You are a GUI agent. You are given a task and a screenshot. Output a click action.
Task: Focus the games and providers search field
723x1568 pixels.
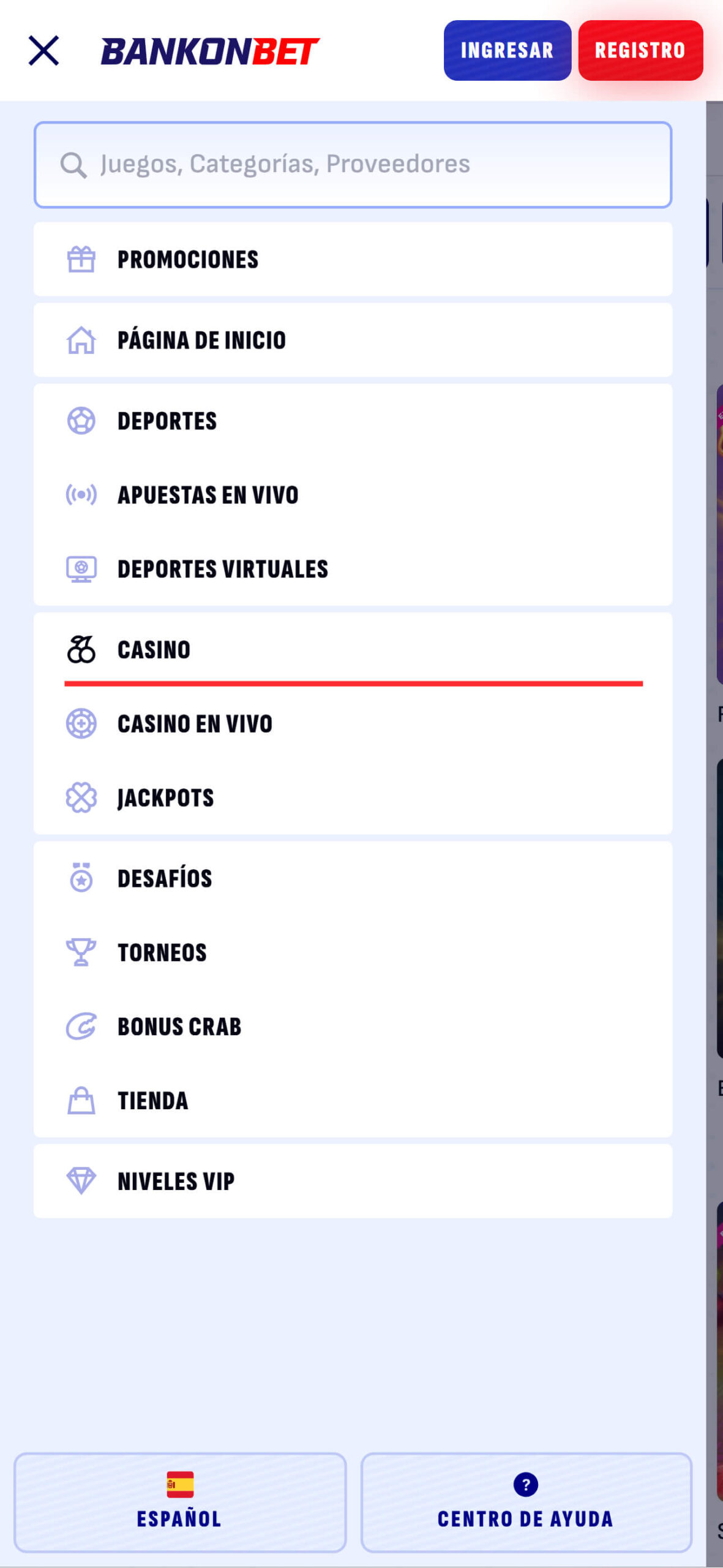353,164
